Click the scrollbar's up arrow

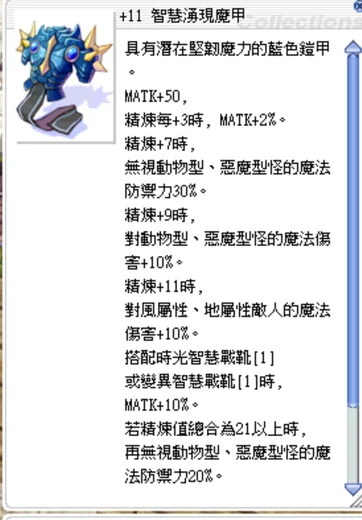click(353, 46)
